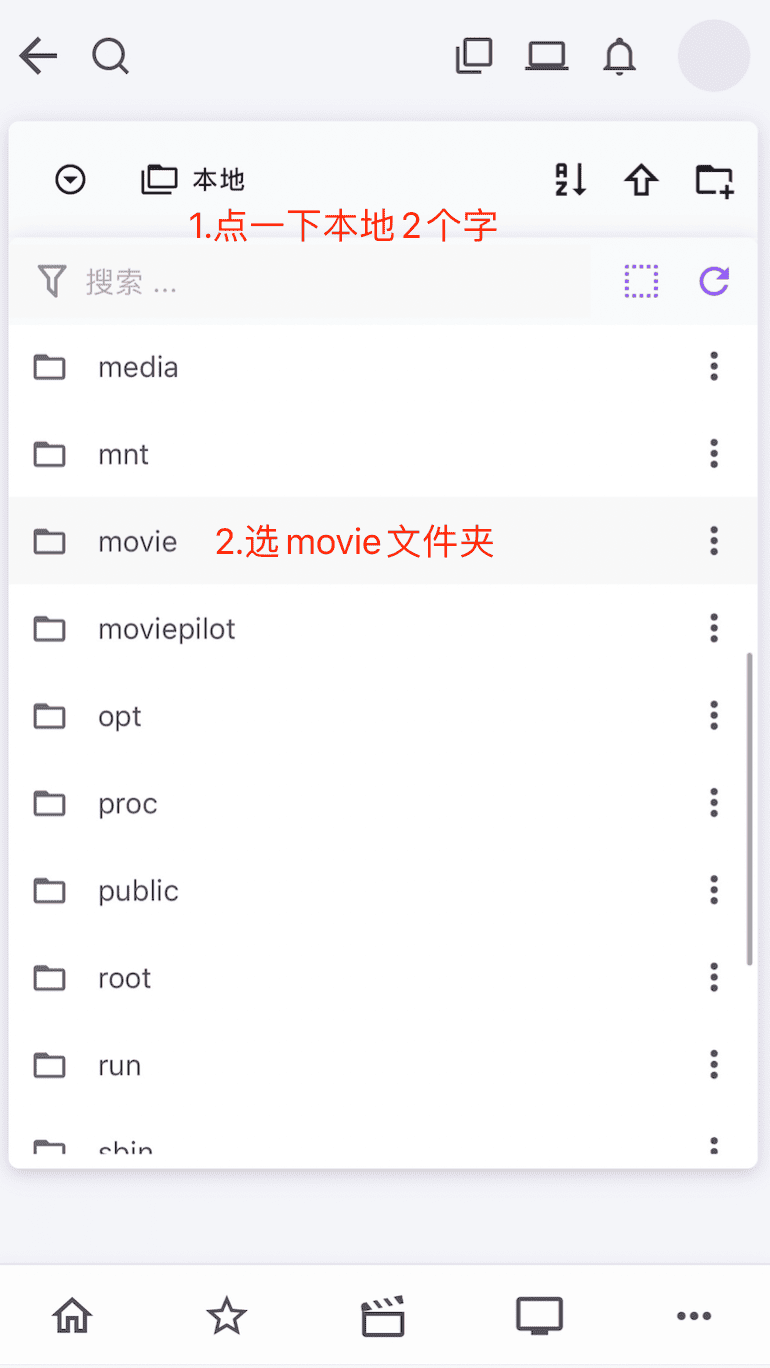770x1368 pixels.
Task: Open the proc folder
Action: click(127, 803)
